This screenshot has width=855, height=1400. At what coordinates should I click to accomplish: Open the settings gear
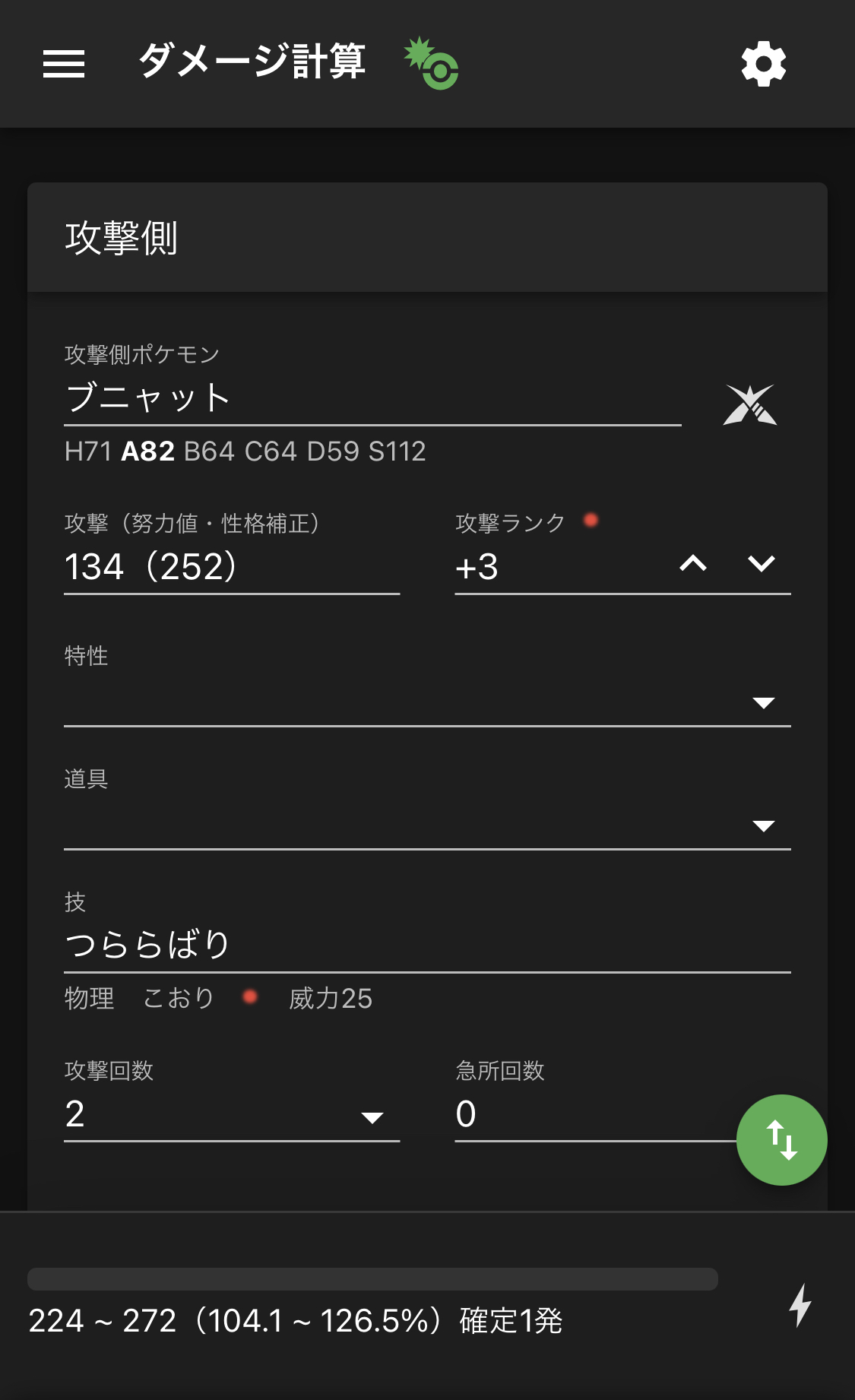(763, 64)
